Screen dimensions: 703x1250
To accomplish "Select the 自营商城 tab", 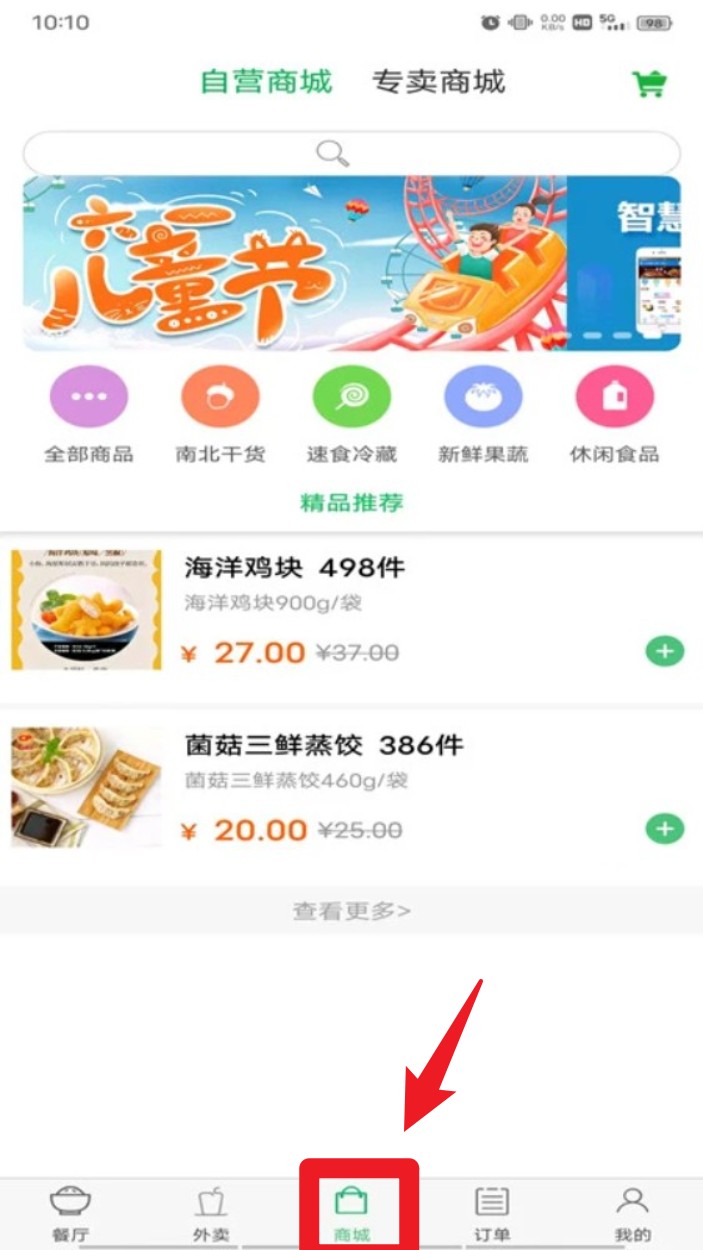I will pyautogui.click(x=266, y=81).
